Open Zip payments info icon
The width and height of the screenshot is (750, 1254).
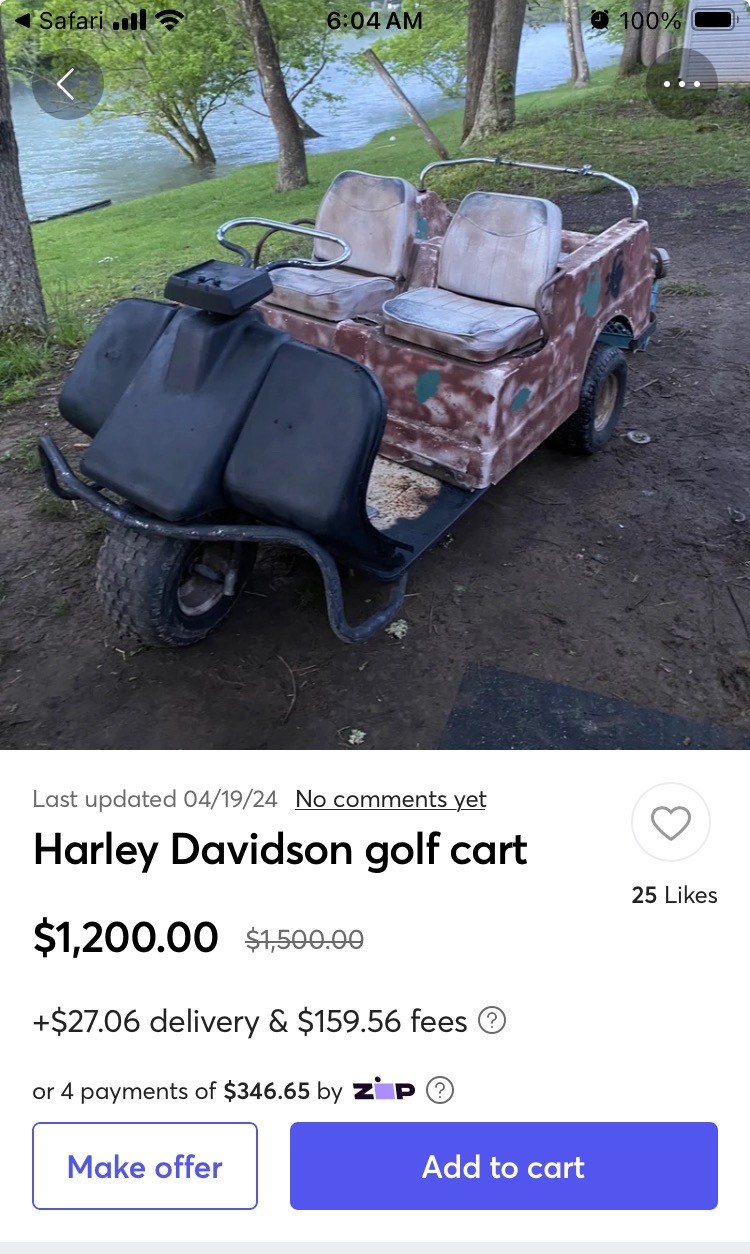coord(440,1090)
